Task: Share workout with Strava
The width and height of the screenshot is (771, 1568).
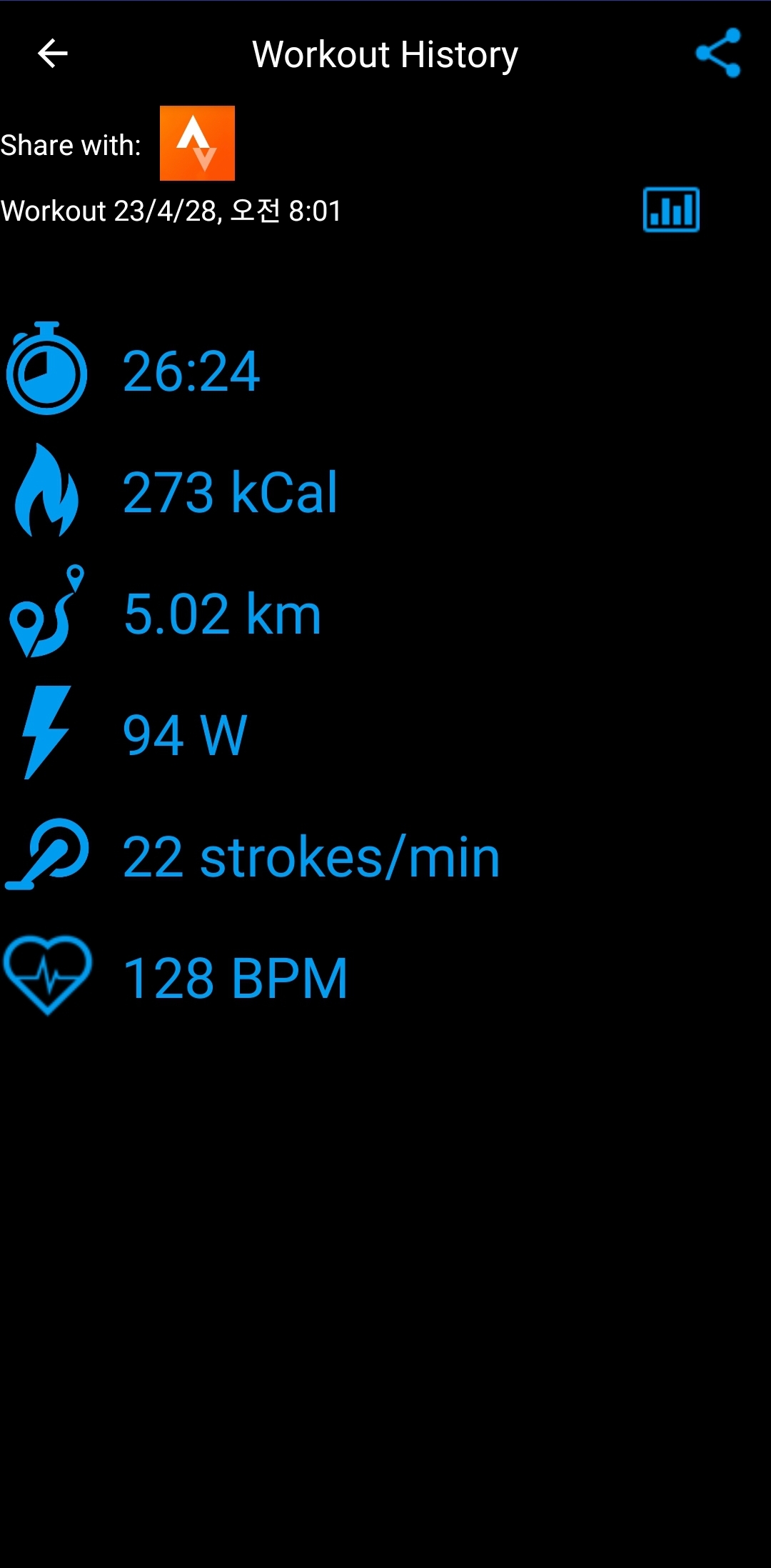Action: pos(197,143)
